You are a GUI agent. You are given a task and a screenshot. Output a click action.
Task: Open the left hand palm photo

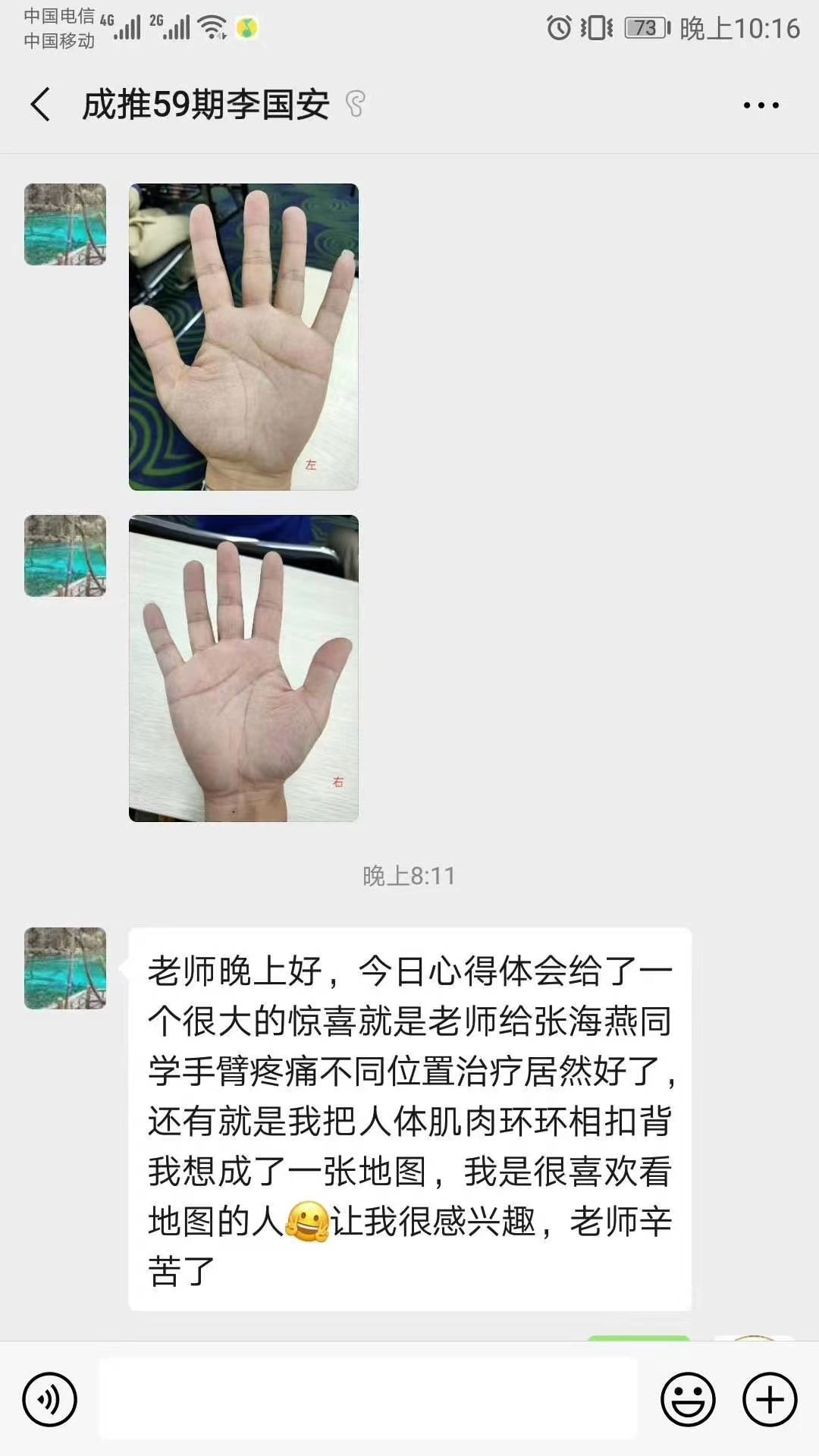[243, 337]
